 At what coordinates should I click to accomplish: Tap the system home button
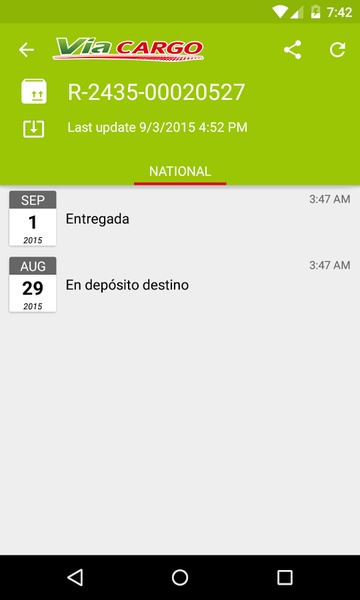pyautogui.click(x=180, y=577)
